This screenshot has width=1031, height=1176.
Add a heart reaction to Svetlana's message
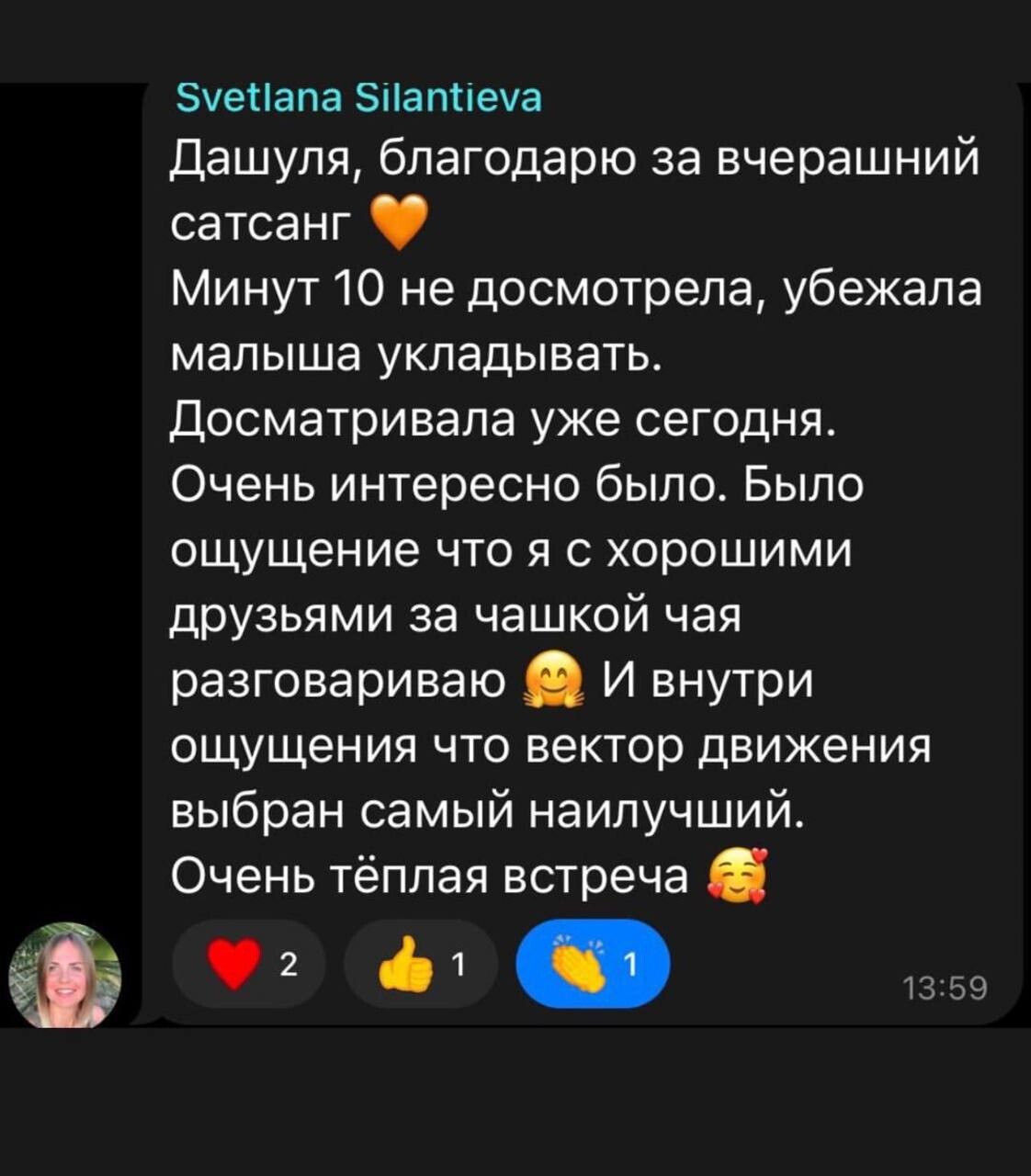click(248, 964)
